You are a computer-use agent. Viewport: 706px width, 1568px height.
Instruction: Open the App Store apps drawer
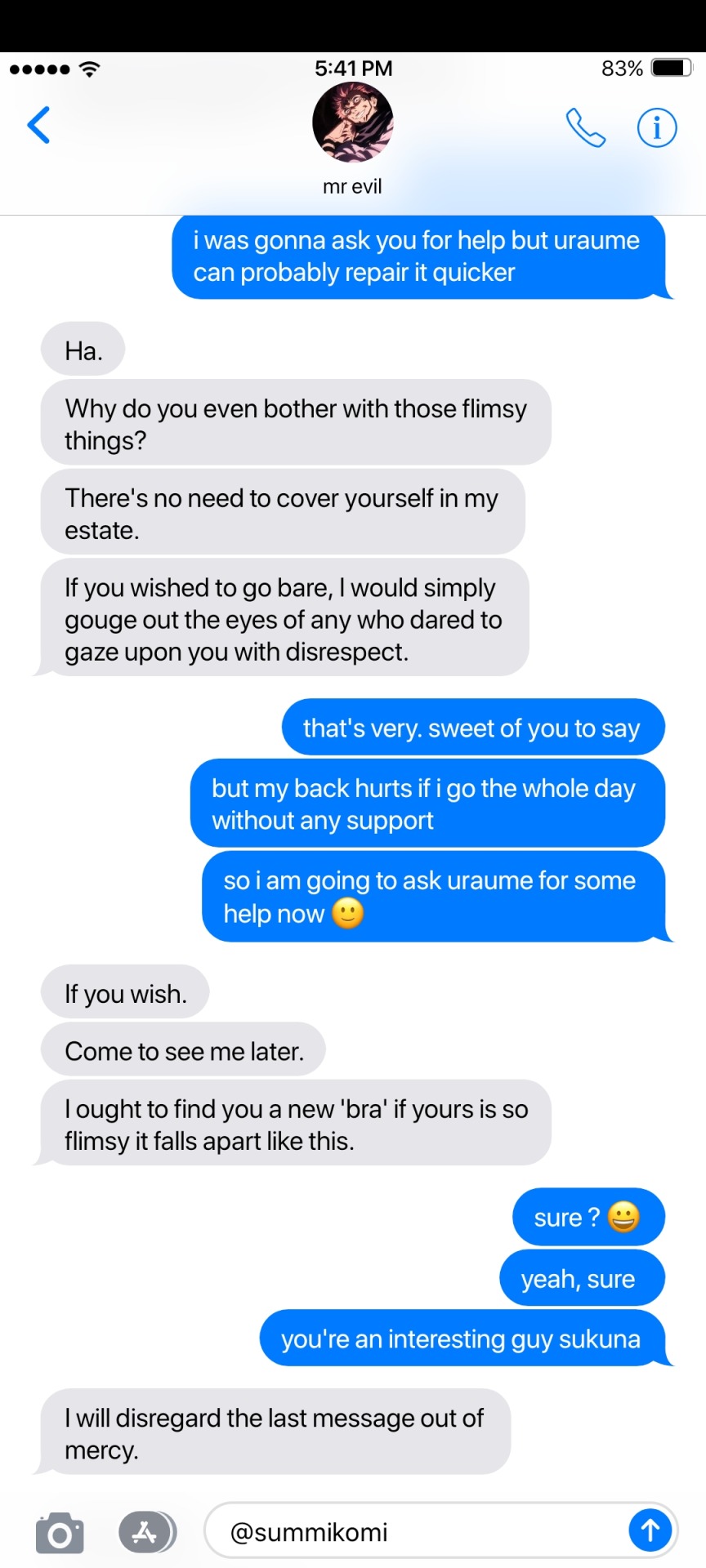pyautogui.click(x=146, y=1532)
